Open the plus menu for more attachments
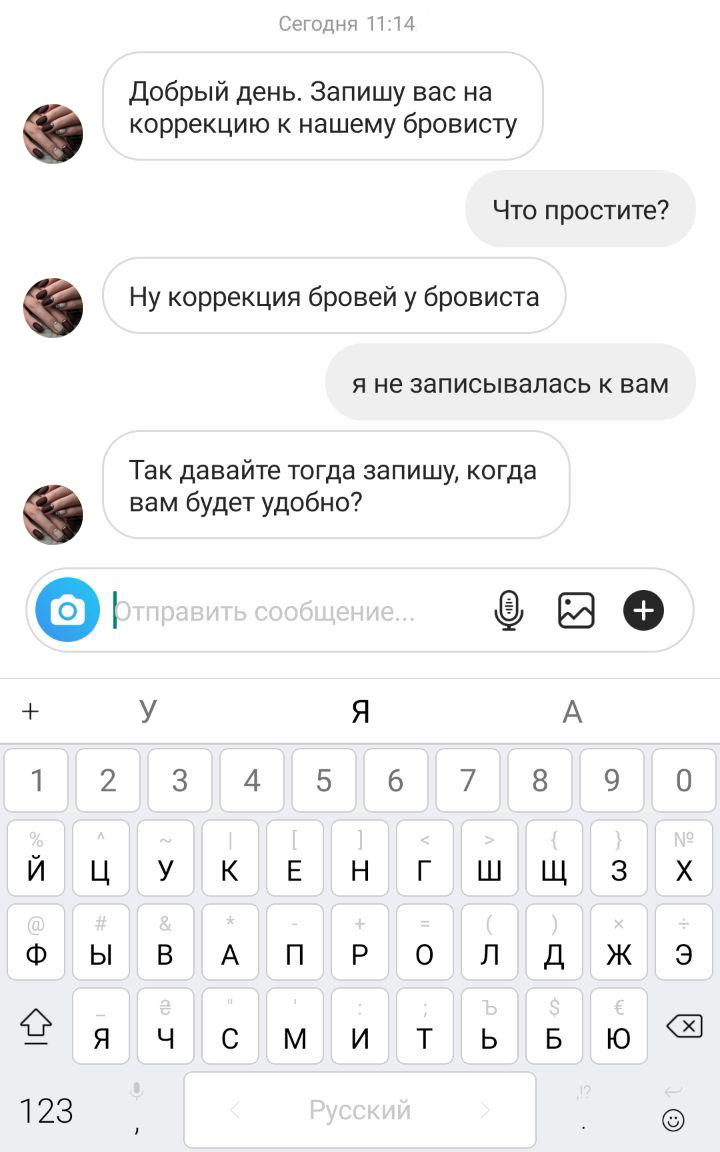Screen dimensions: 720x1152 pyautogui.click(x=643, y=610)
